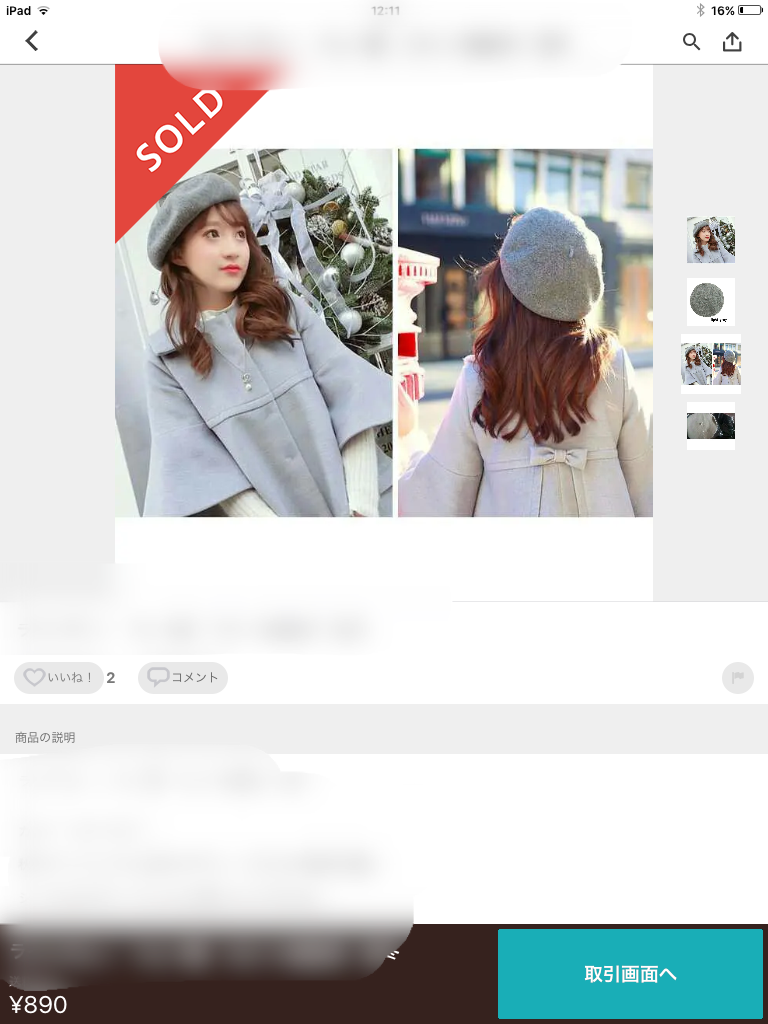Image resolution: width=768 pixels, height=1024 pixels.
Task: Share this item listing
Action: point(733,41)
